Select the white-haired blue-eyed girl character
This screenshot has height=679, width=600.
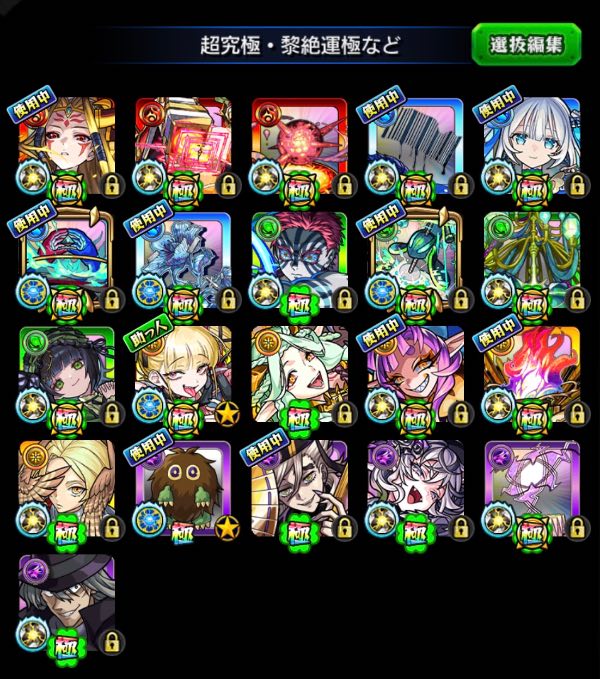pyautogui.click(x=531, y=143)
